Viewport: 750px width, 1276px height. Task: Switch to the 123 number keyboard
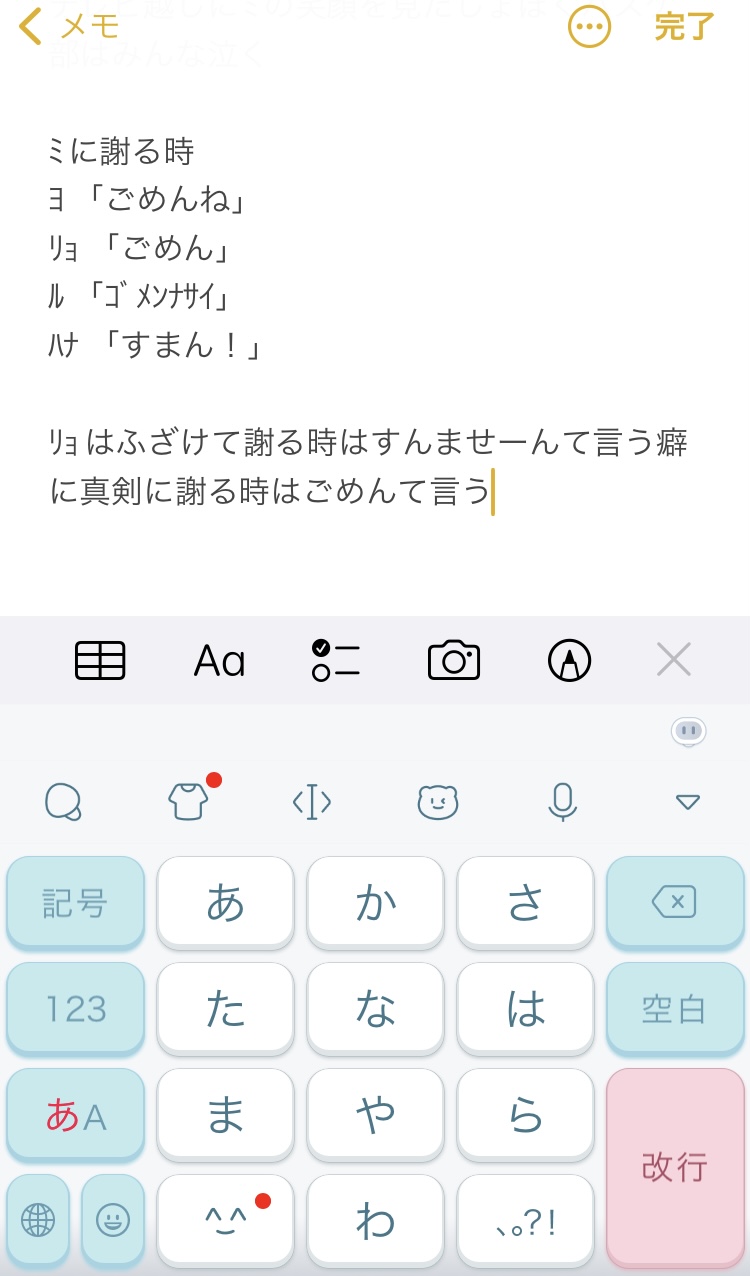75,1009
